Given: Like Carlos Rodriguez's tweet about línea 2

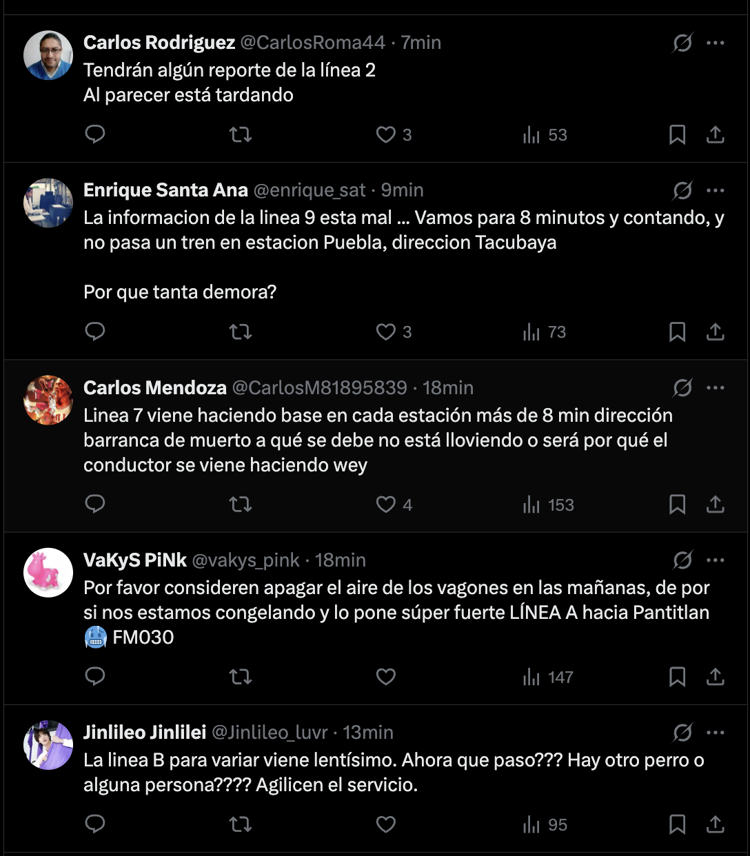Looking at the screenshot, I should coord(386,134).
